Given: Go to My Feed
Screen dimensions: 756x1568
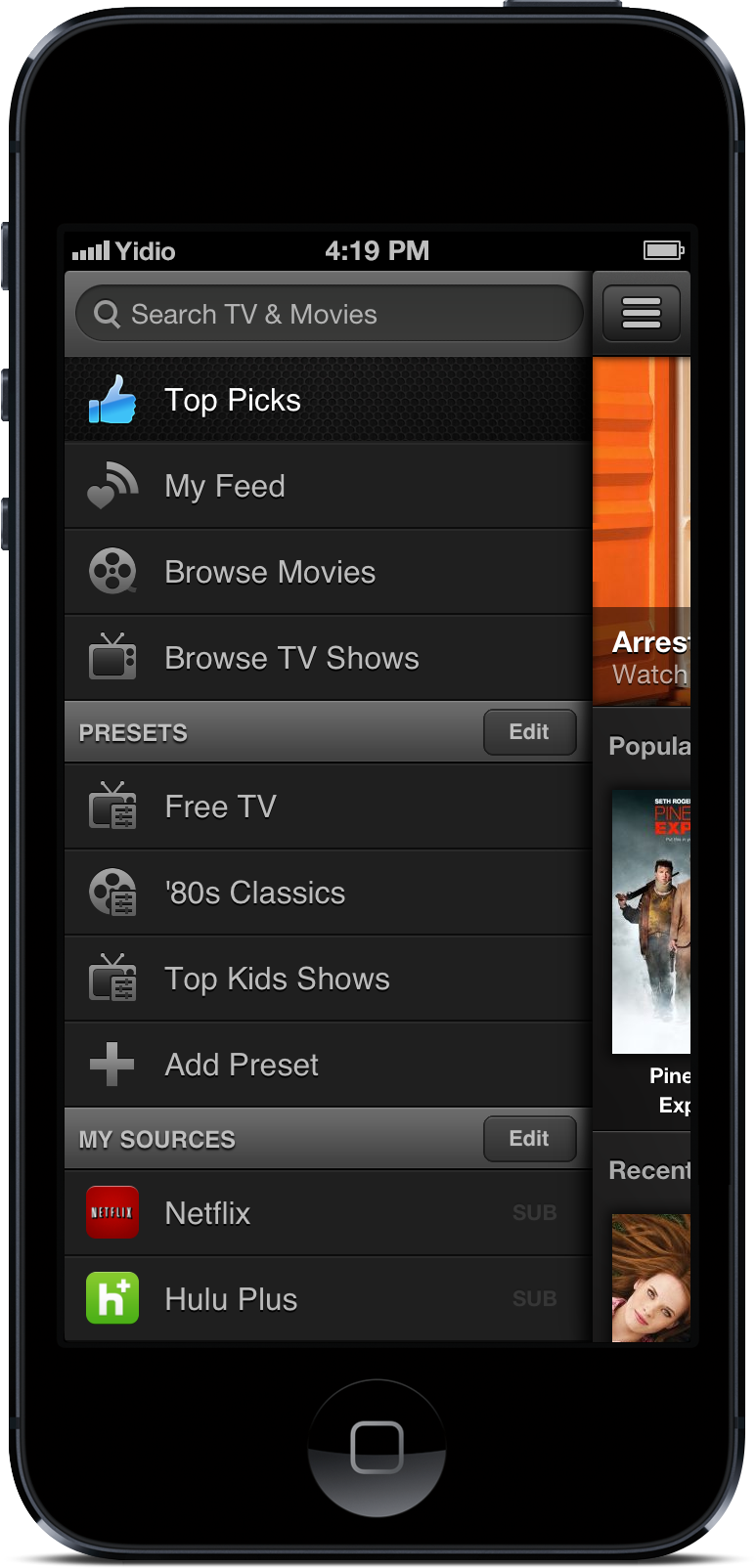Looking at the screenshot, I should pyautogui.click(x=329, y=486).
